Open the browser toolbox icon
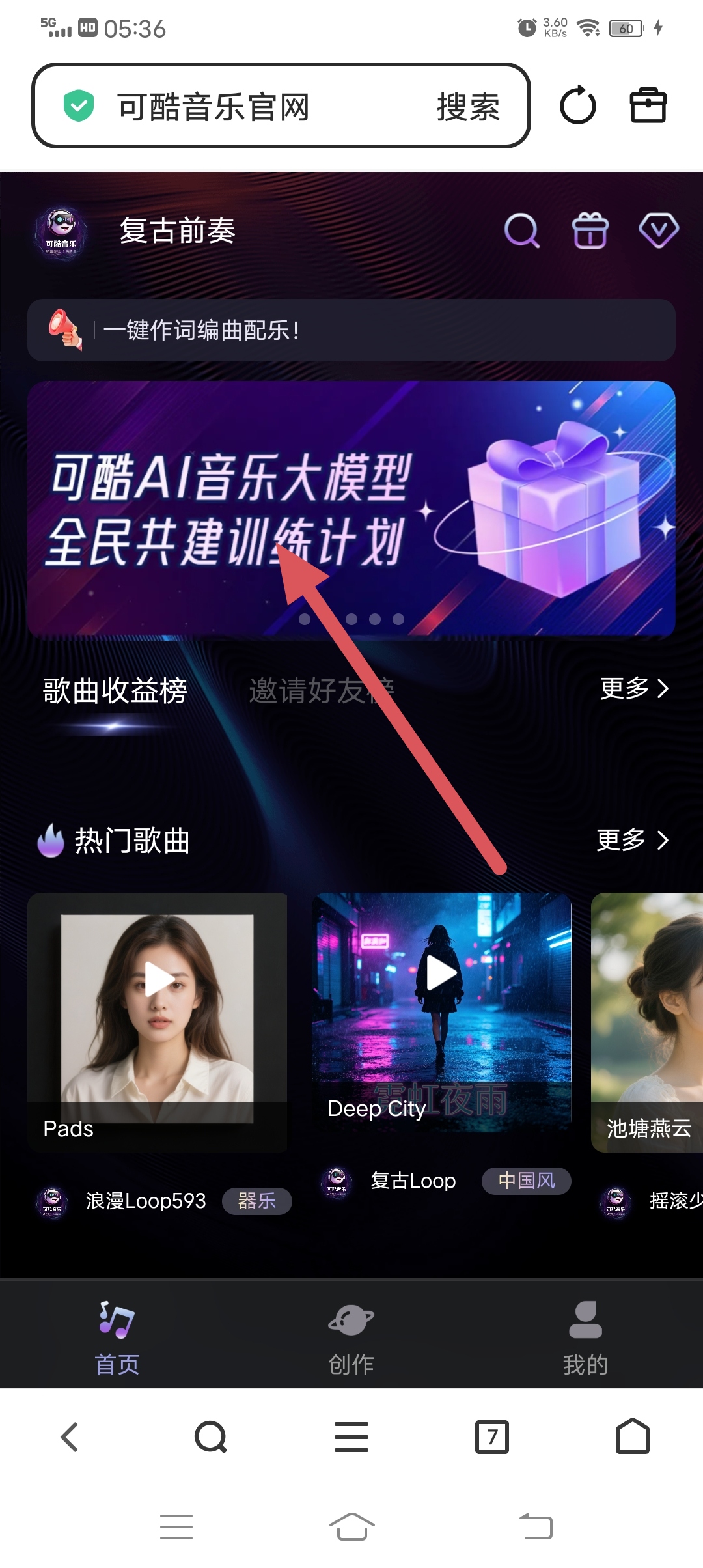 [x=648, y=105]
